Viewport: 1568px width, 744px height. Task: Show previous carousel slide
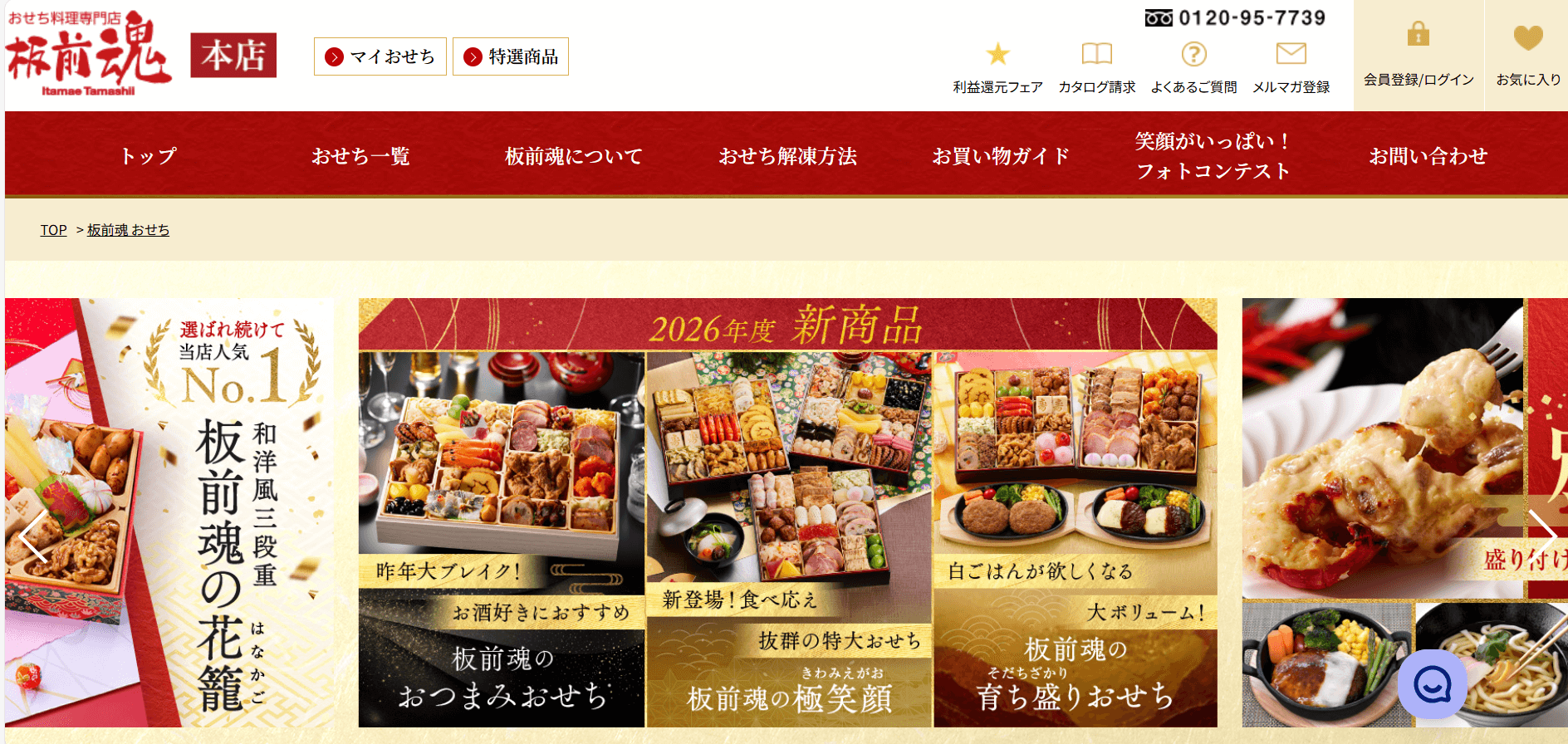[x=33, y=536]
